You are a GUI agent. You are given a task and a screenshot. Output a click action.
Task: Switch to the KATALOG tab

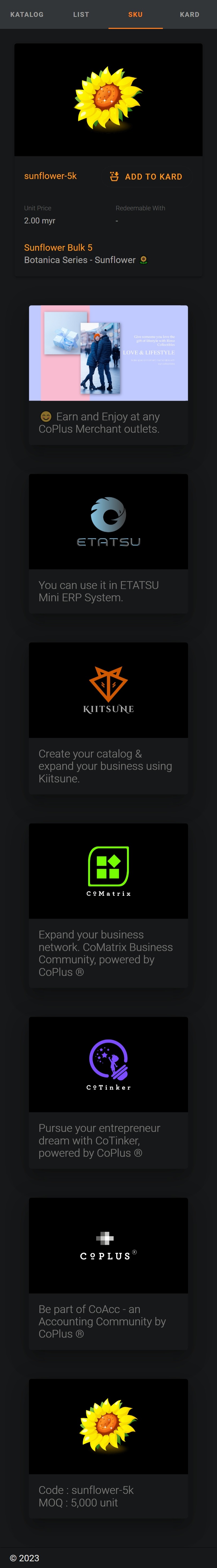click(27, 15)
